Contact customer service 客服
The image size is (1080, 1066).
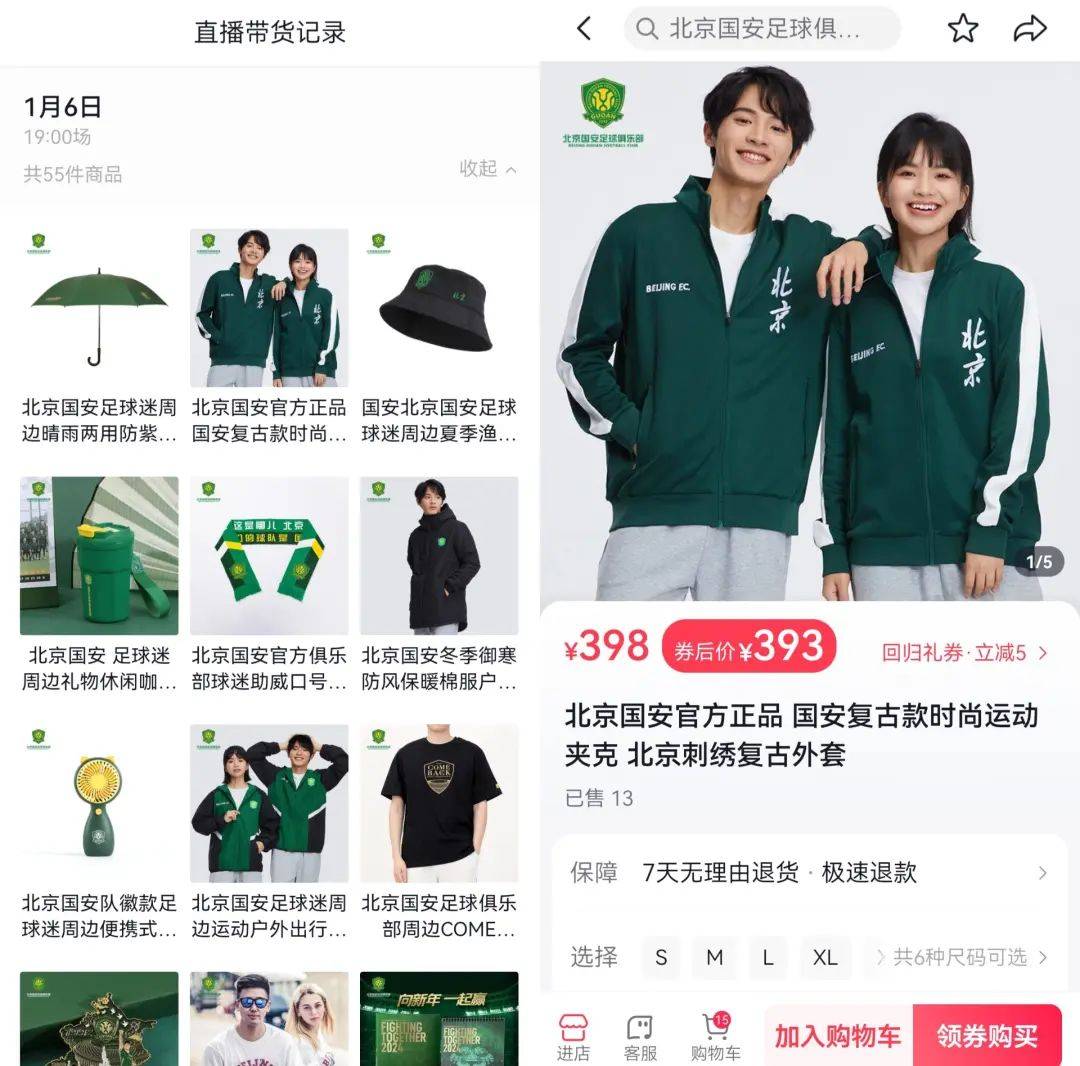[641, 1037]
